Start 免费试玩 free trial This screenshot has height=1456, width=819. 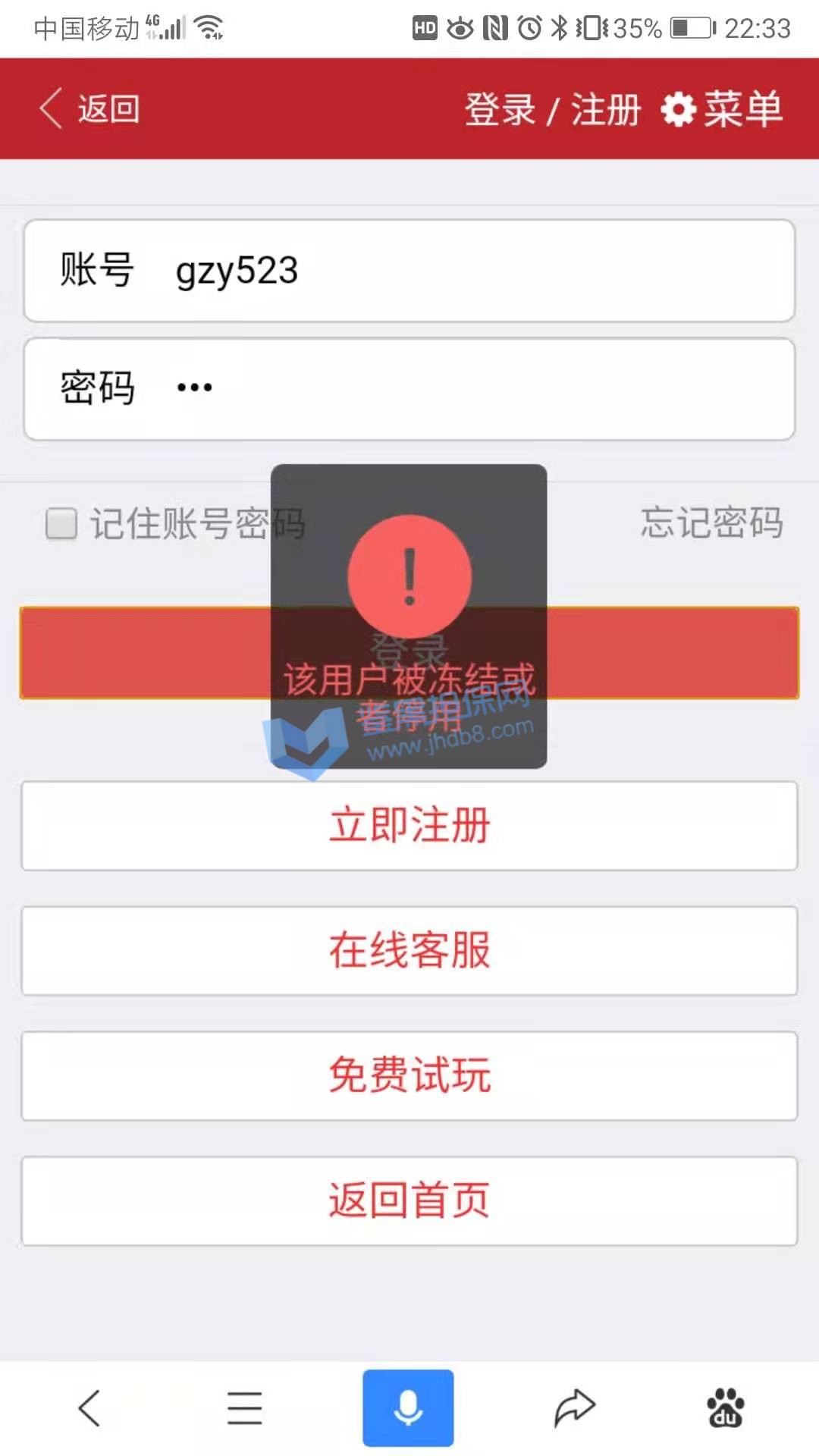409,1075
